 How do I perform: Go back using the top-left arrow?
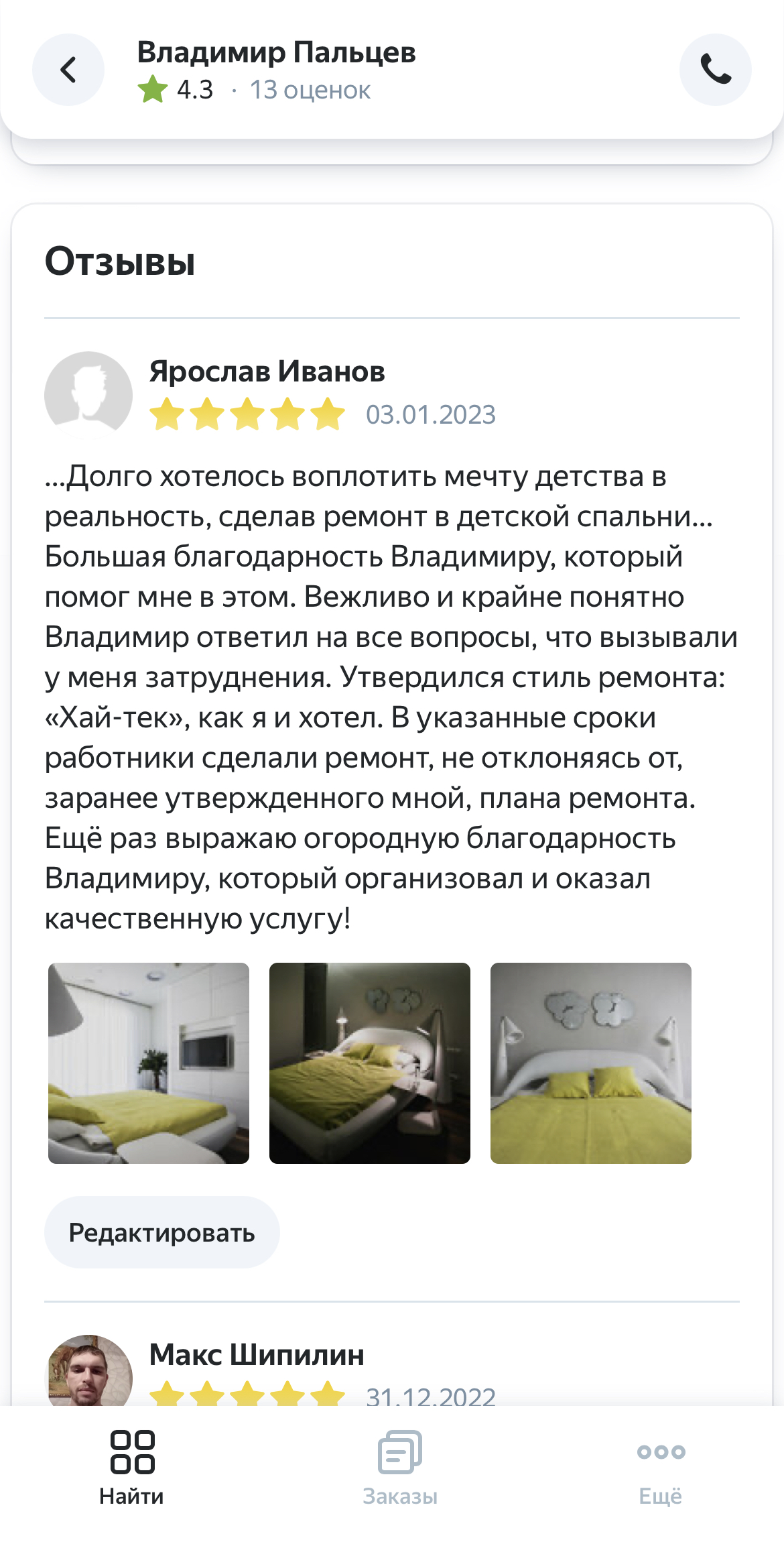tap(68, 70)
